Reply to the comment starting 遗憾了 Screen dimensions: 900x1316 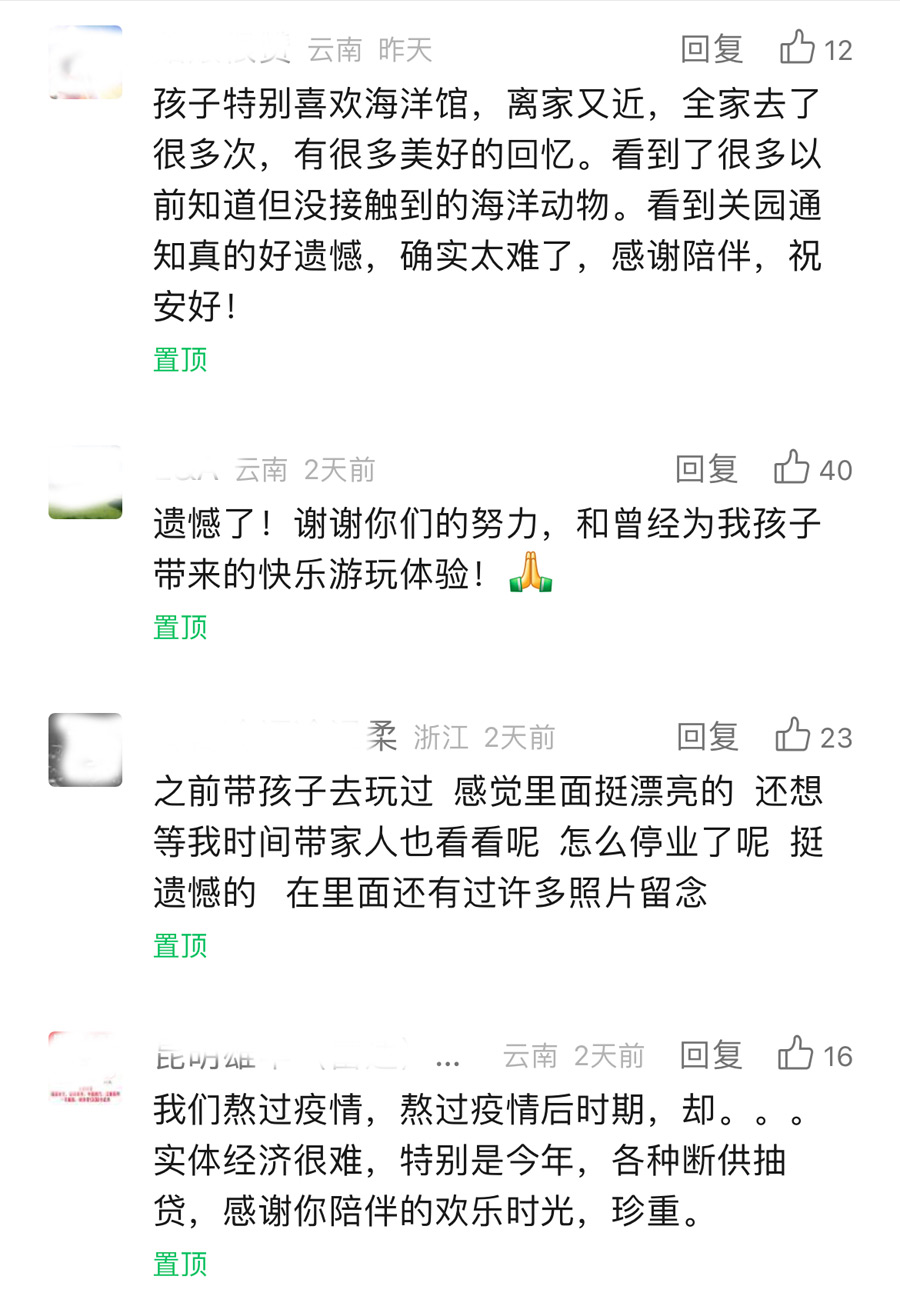pos(706,468)
